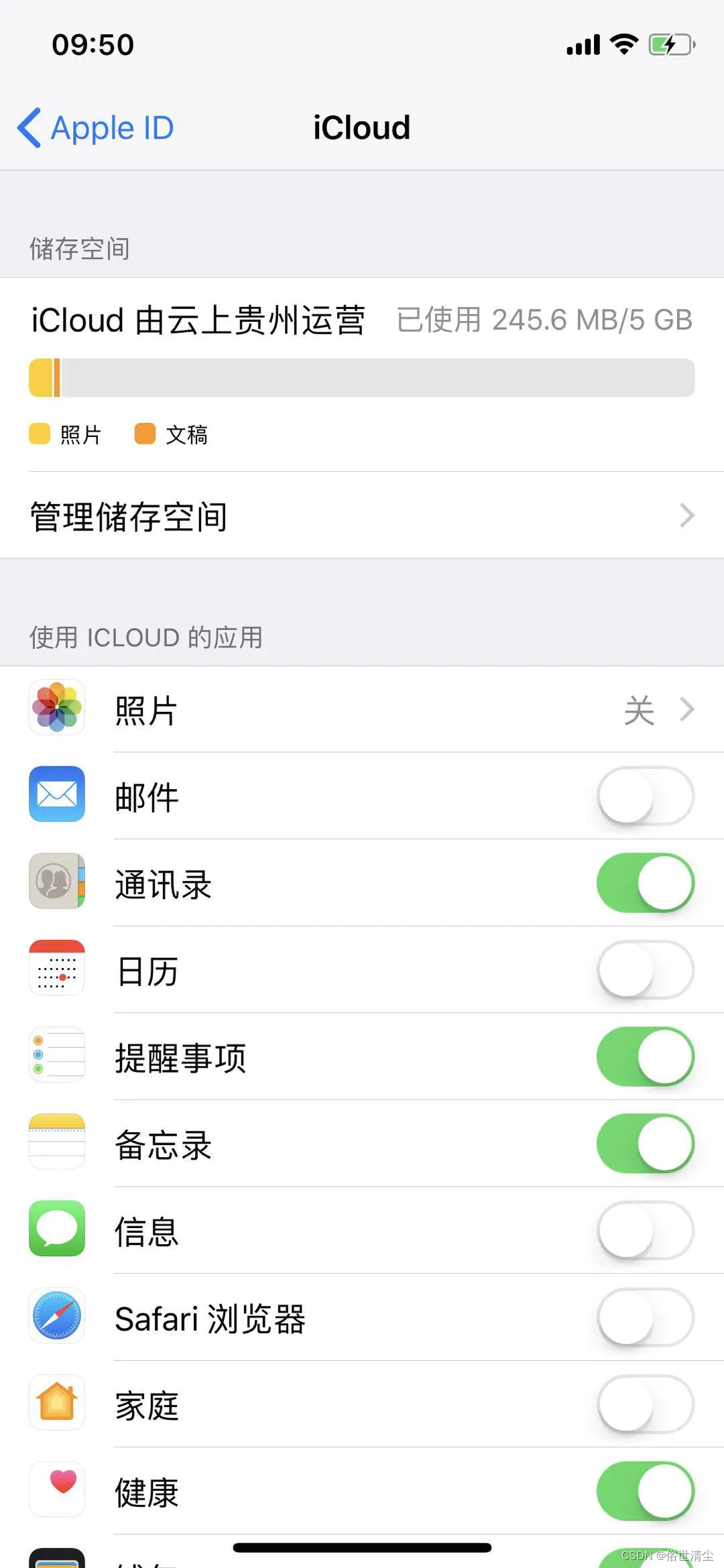Screen dimensions: 724x1568
Task: Turn off 健康 iCloud sync
Action: coord(645,1491)
